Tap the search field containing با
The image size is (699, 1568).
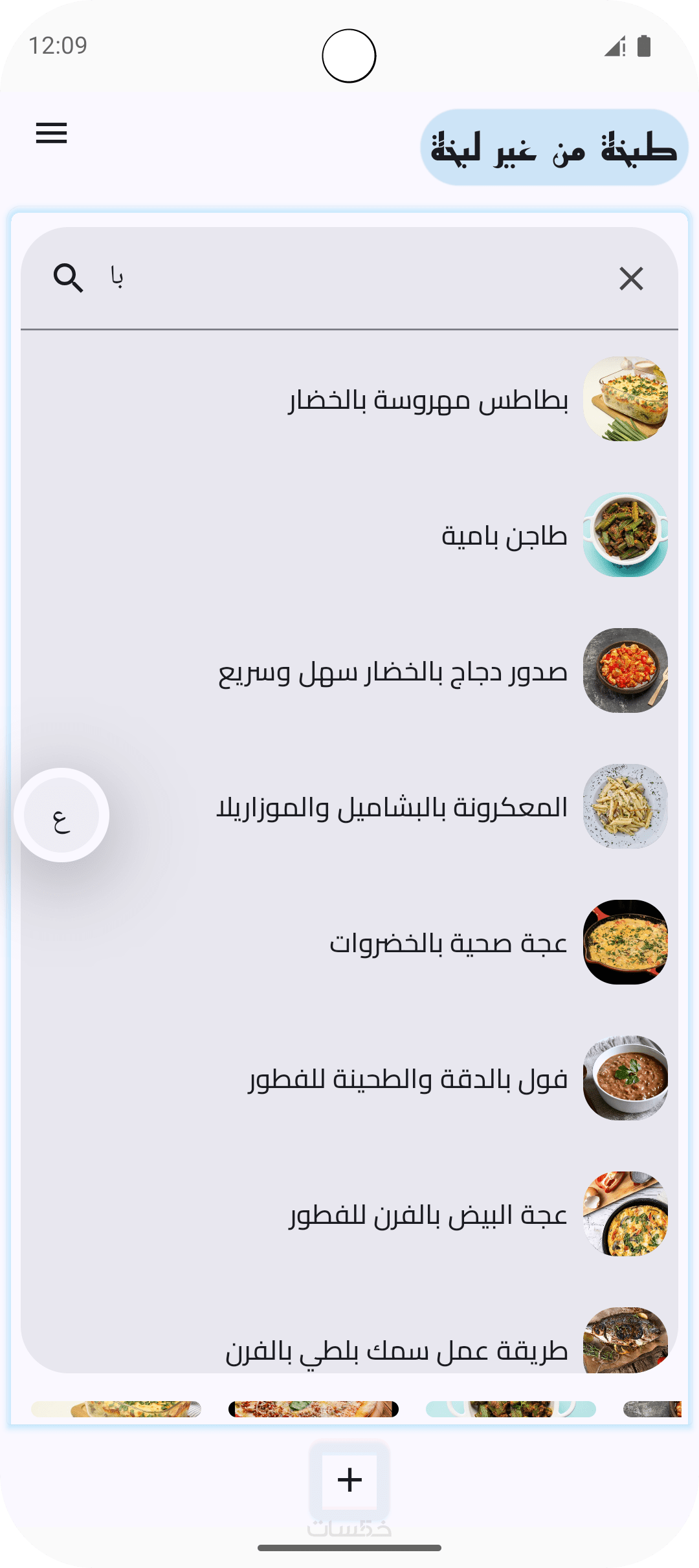(349, 278)
